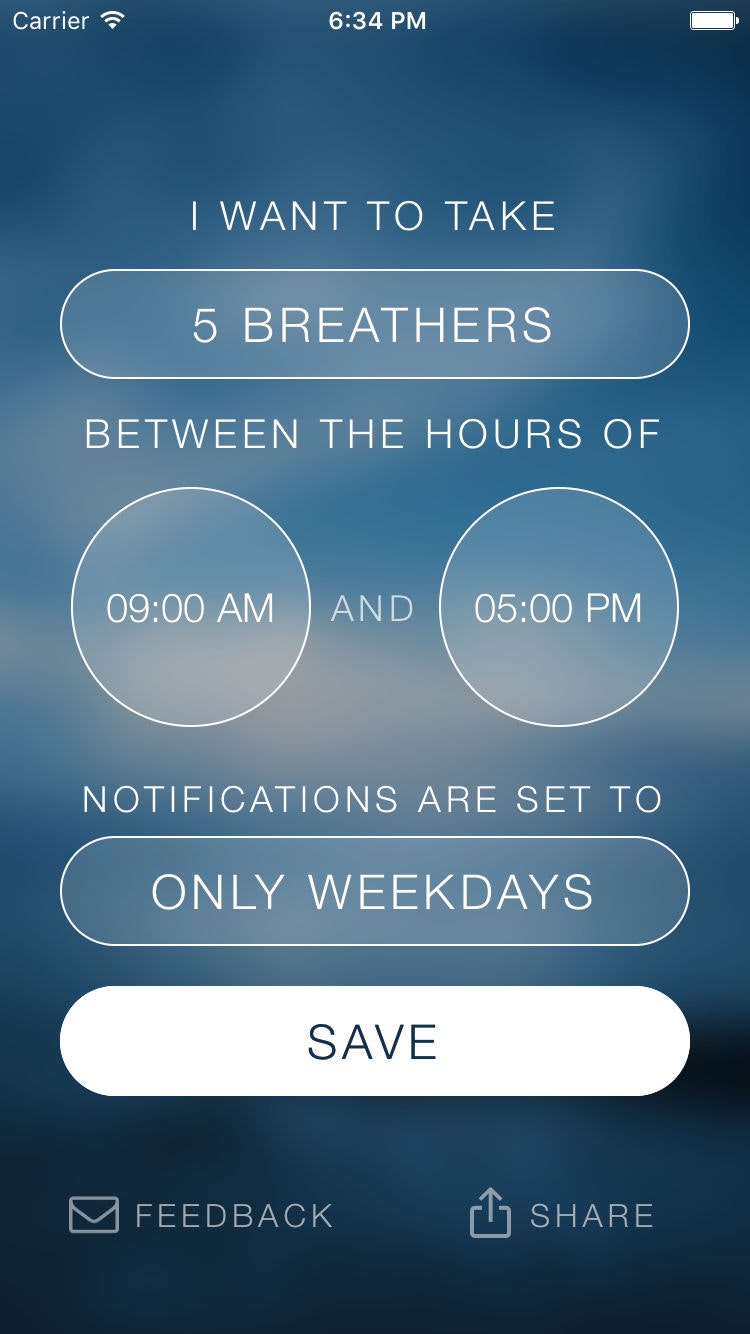Send feedback via the envelope button
The image size is (750, 1334).
click(200, 1215)
